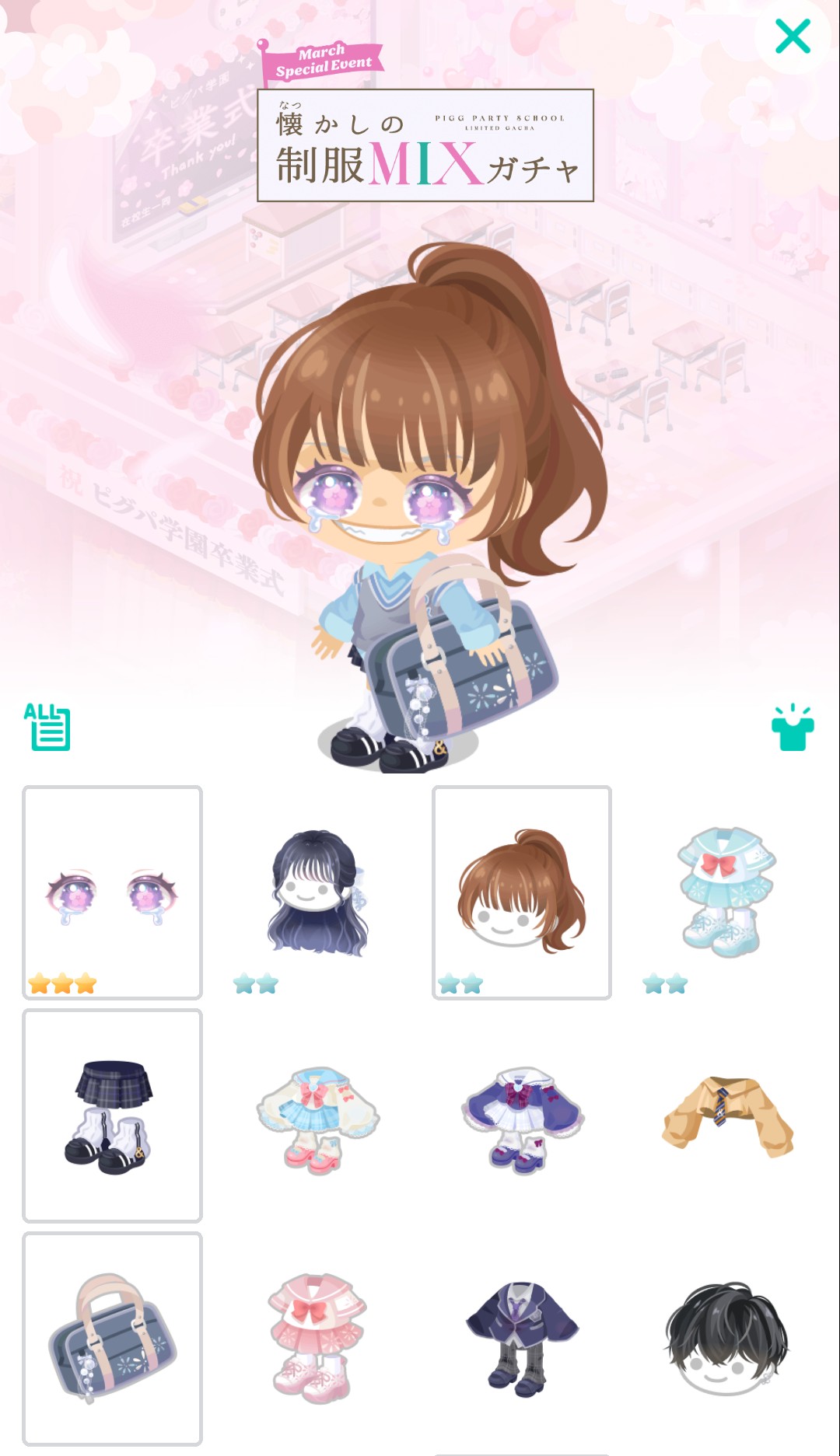The image size is (840, 1456).
Task: Select the short black messy hairstyle
Action: (726, 1338)
